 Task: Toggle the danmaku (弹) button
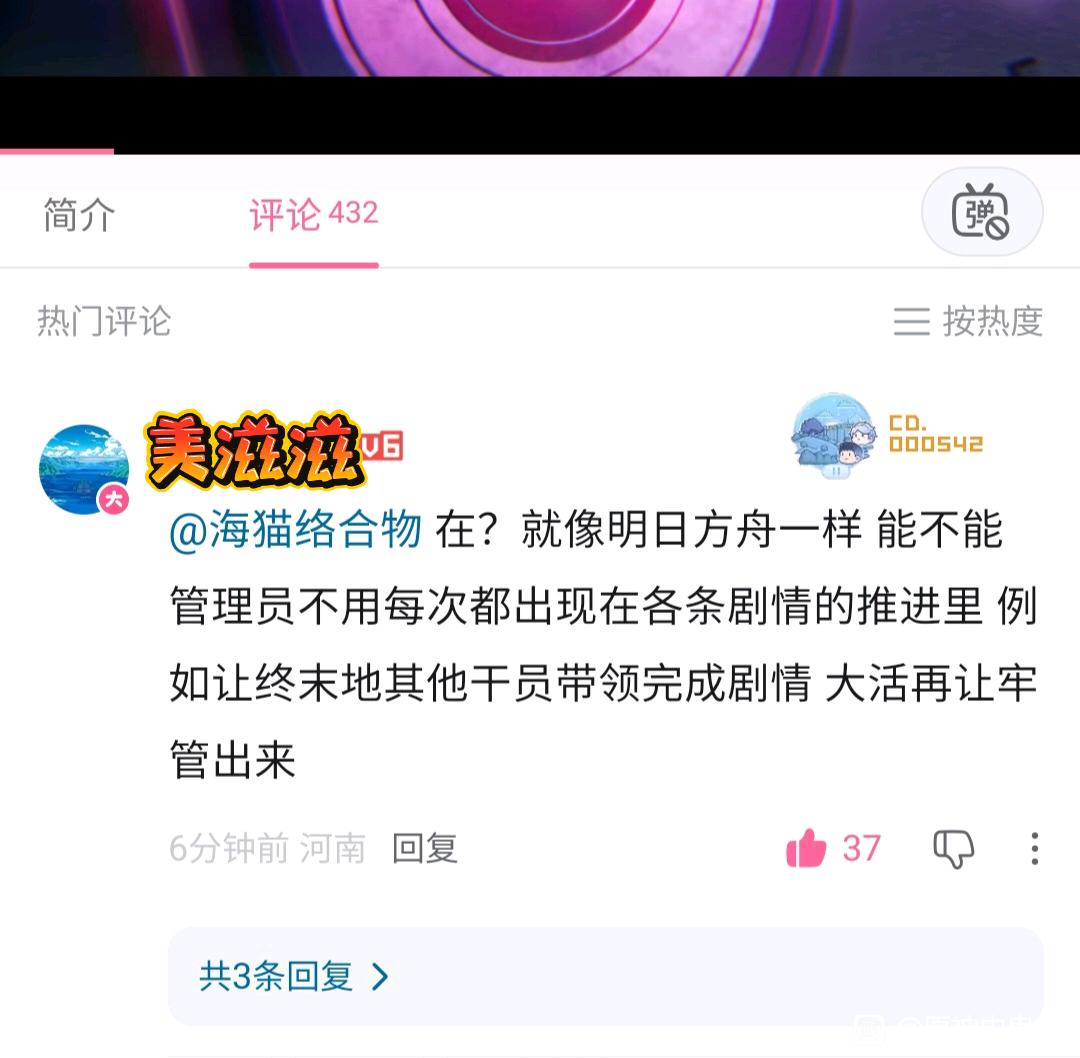[x=982, y=212]
